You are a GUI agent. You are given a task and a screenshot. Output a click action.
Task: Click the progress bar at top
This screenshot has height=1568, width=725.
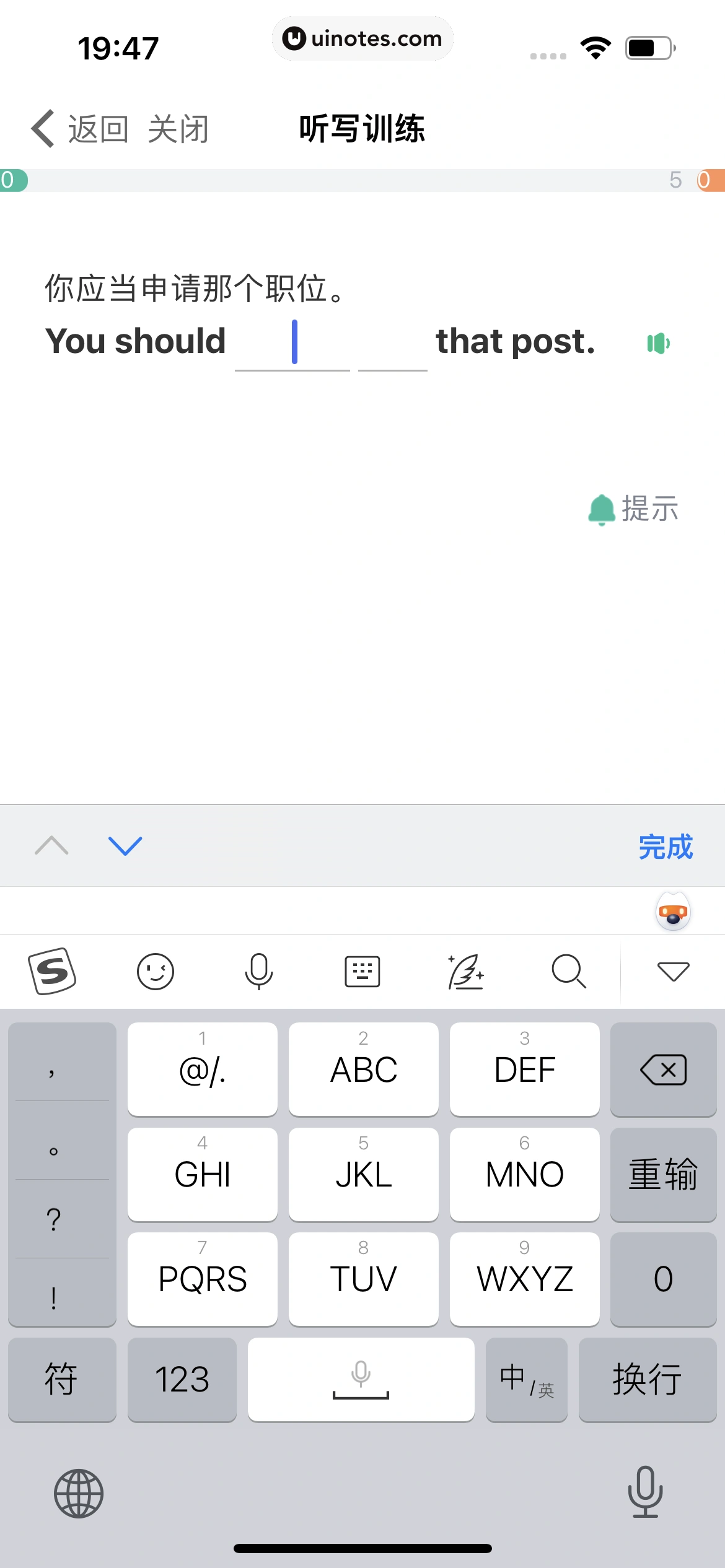coord(362,180)
